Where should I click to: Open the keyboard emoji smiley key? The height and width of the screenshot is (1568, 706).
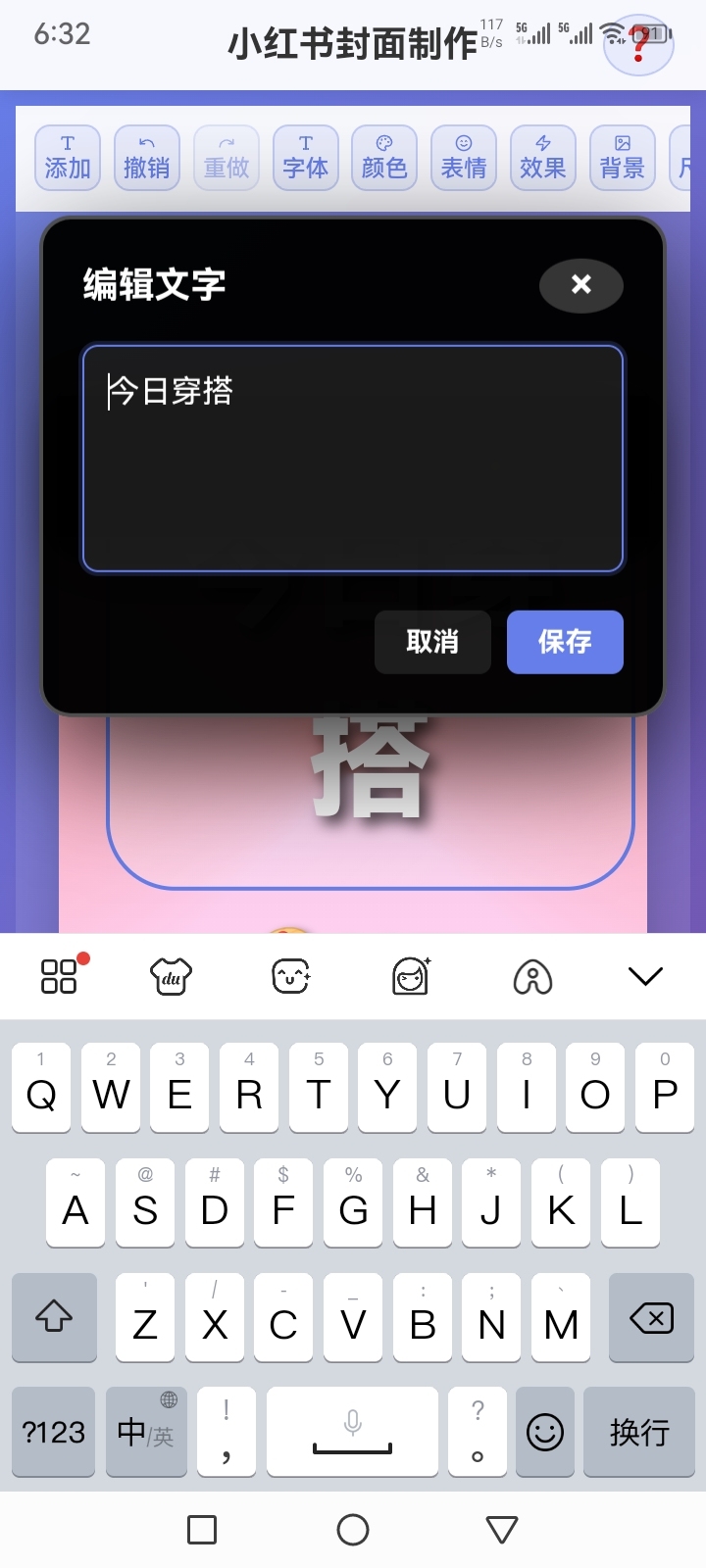pyautogui.click(x=545, y=1432)
